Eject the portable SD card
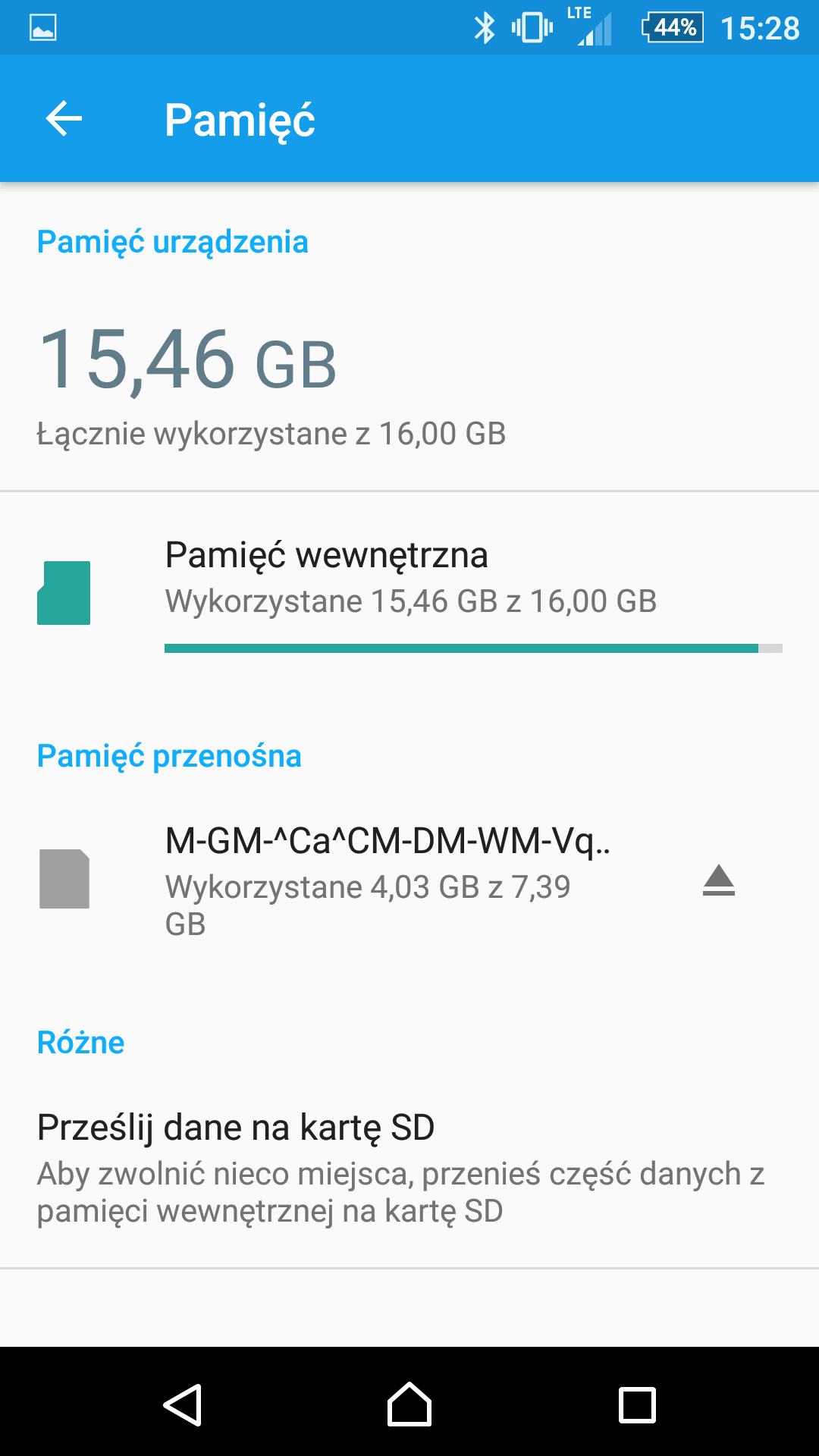 pyautogui.click(x=718, y=880)
